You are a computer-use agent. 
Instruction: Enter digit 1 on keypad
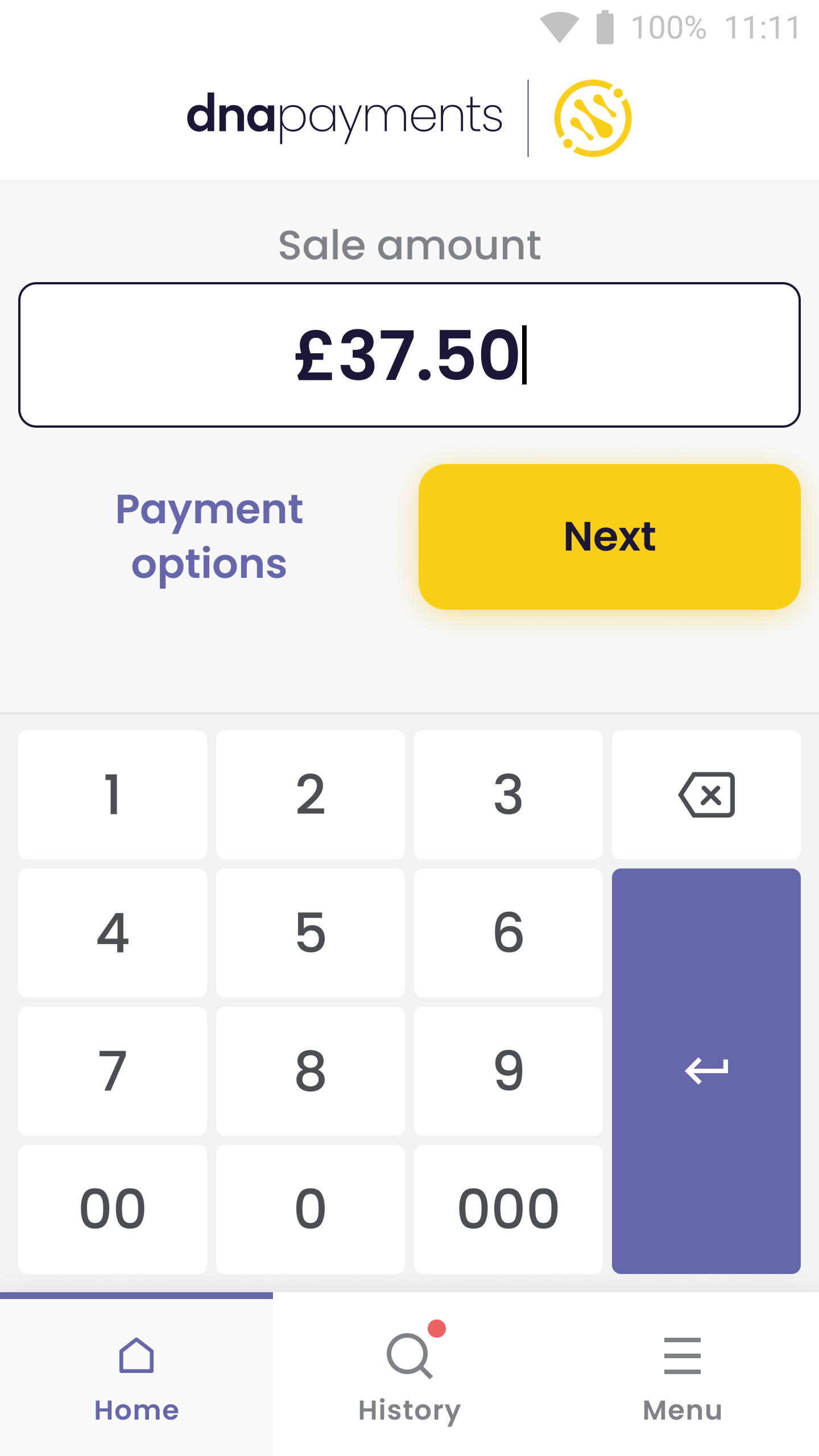[113, 795]
